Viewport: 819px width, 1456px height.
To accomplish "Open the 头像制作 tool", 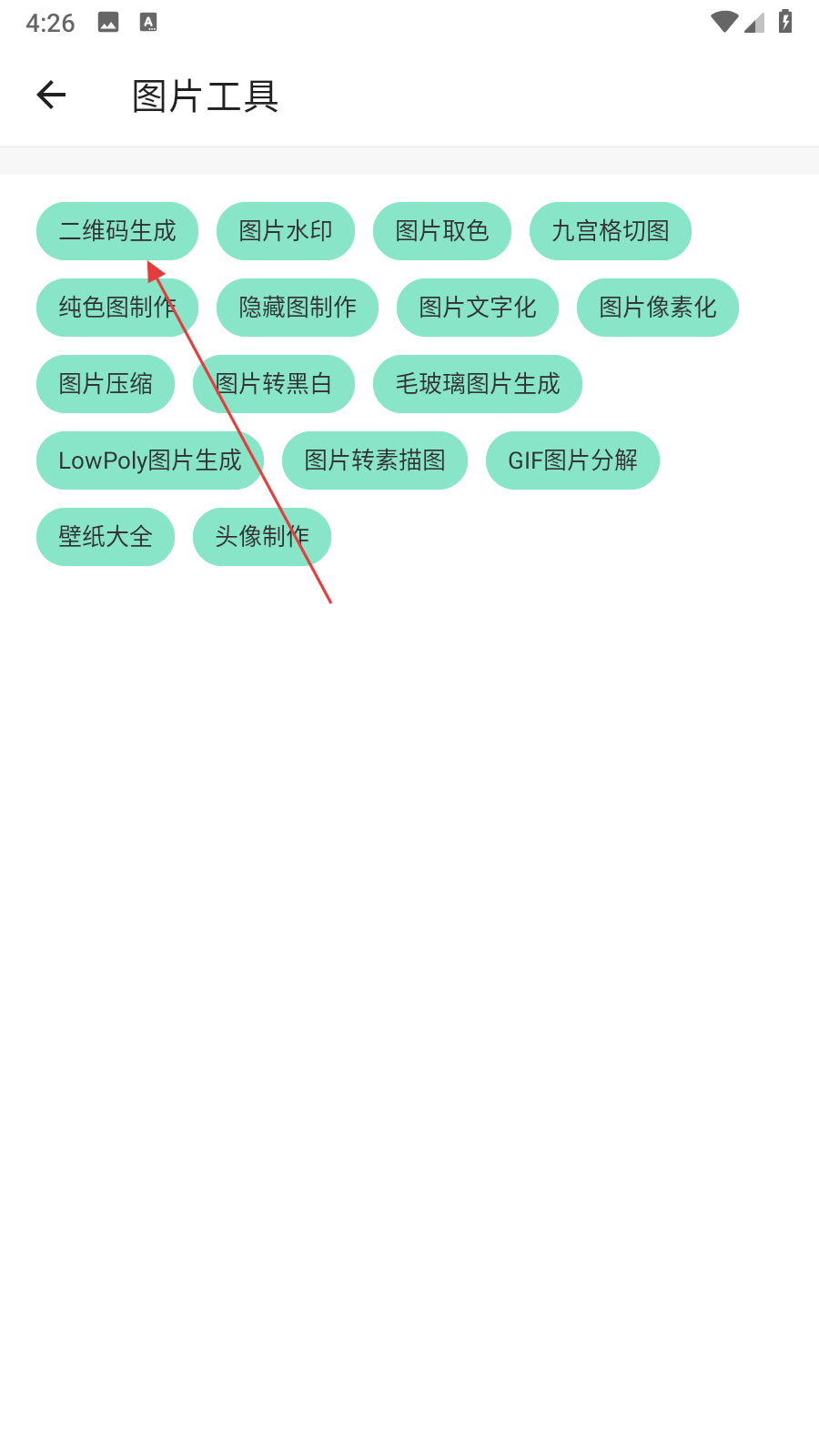I will (x=262, y=537).
